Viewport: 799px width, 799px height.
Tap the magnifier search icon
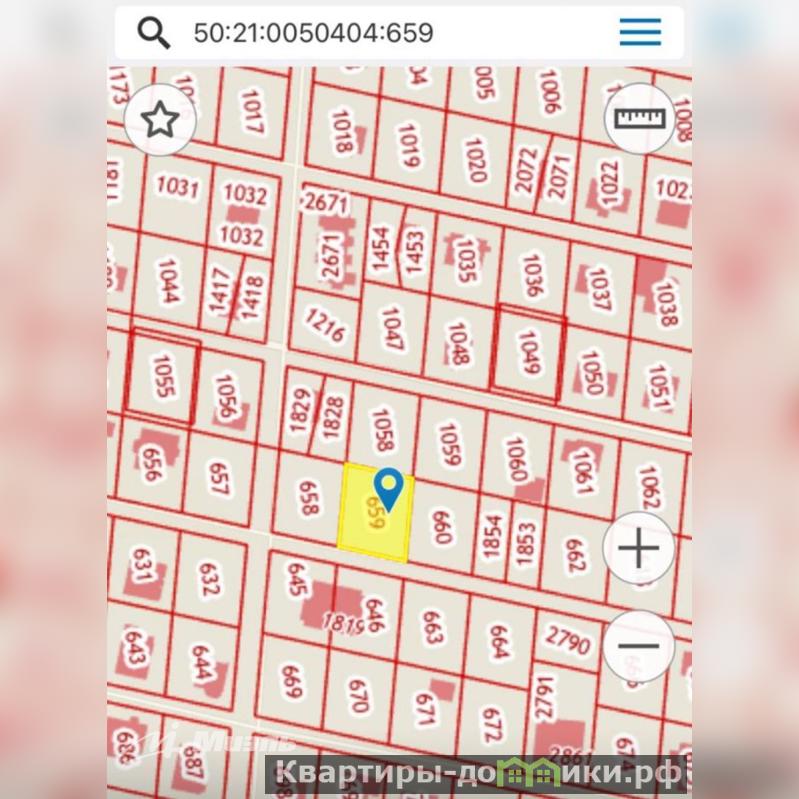coord(154,33)
